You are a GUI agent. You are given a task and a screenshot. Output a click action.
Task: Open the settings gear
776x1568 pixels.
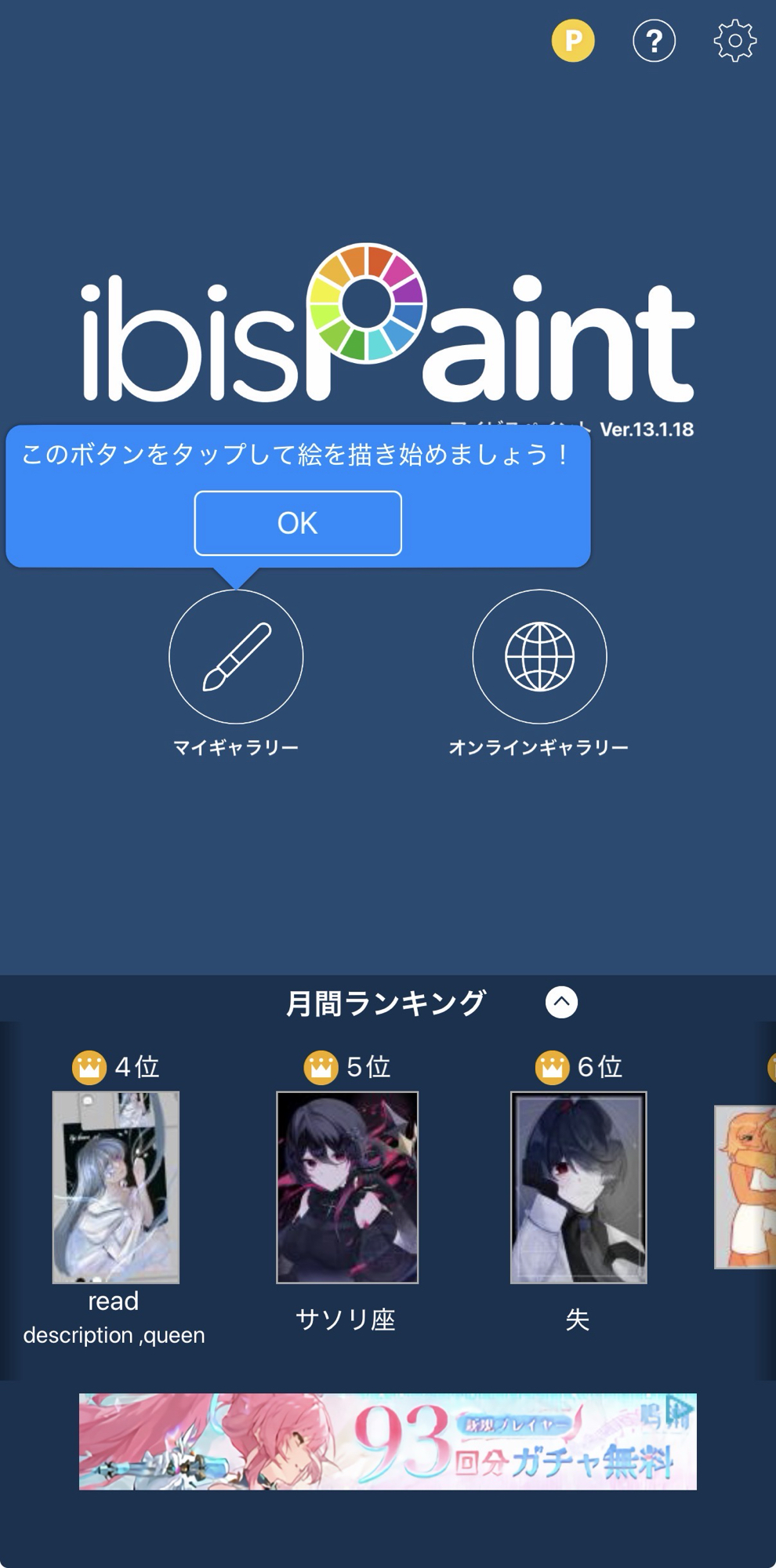point(734,41)
